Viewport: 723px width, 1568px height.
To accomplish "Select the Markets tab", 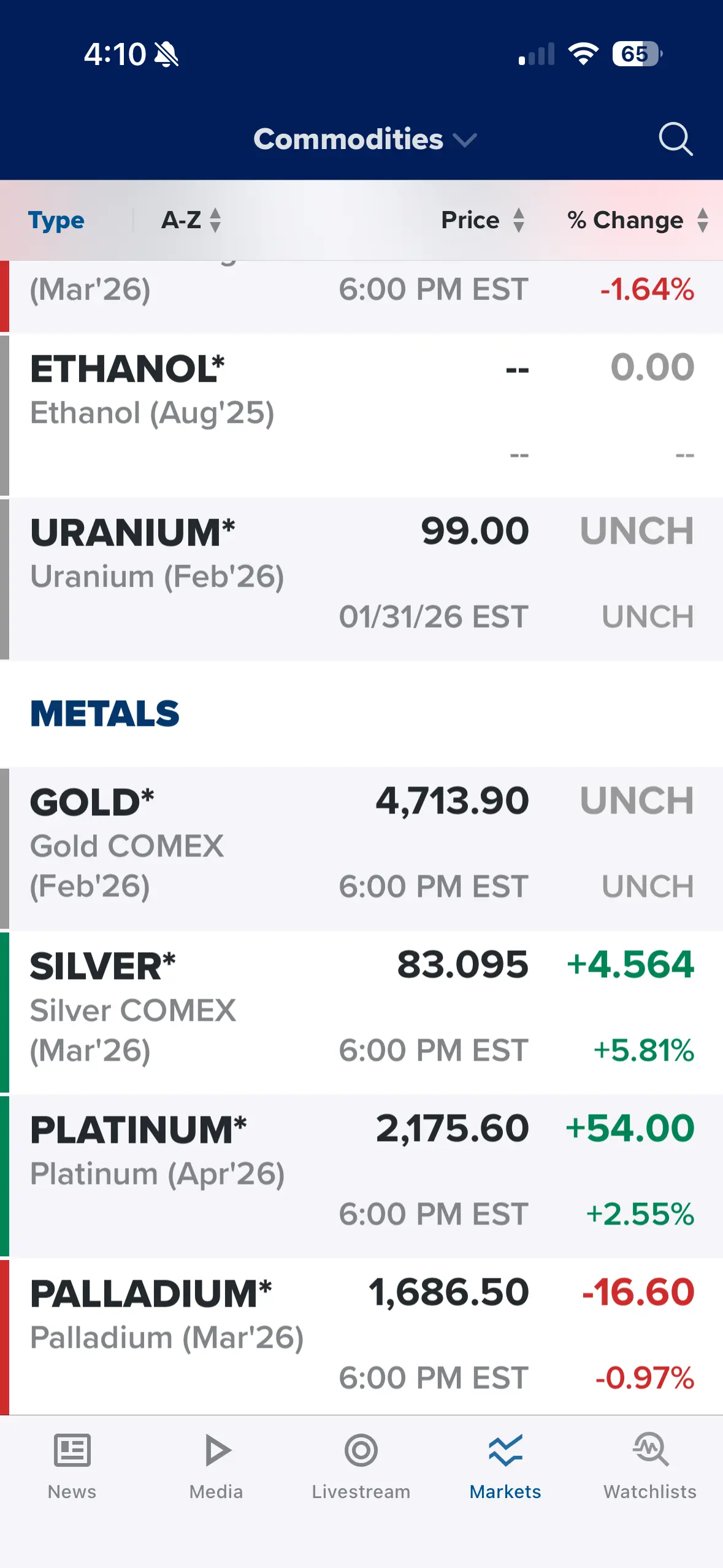I will [505, 1467].
